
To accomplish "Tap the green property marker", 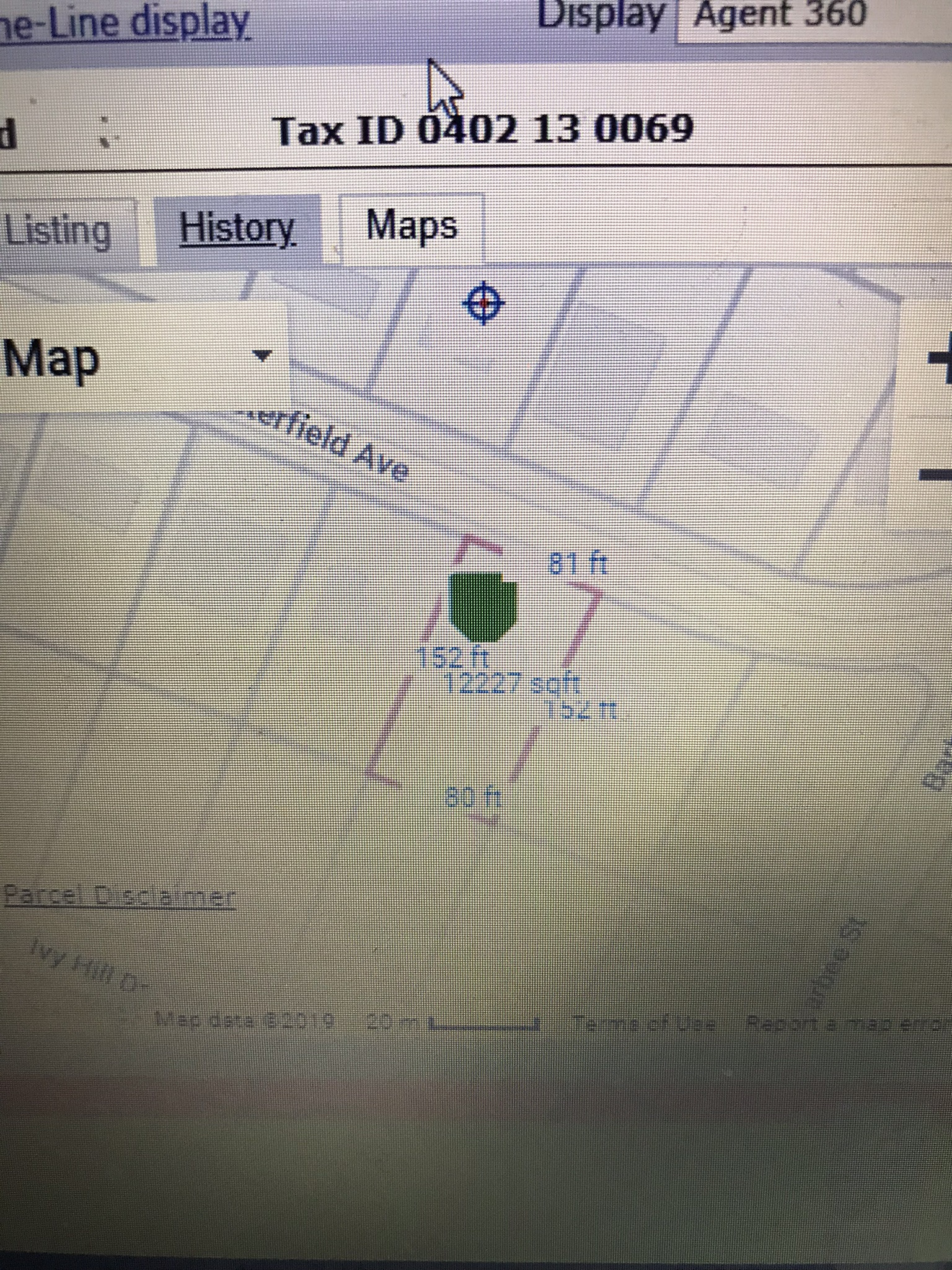I will [483, 606].
